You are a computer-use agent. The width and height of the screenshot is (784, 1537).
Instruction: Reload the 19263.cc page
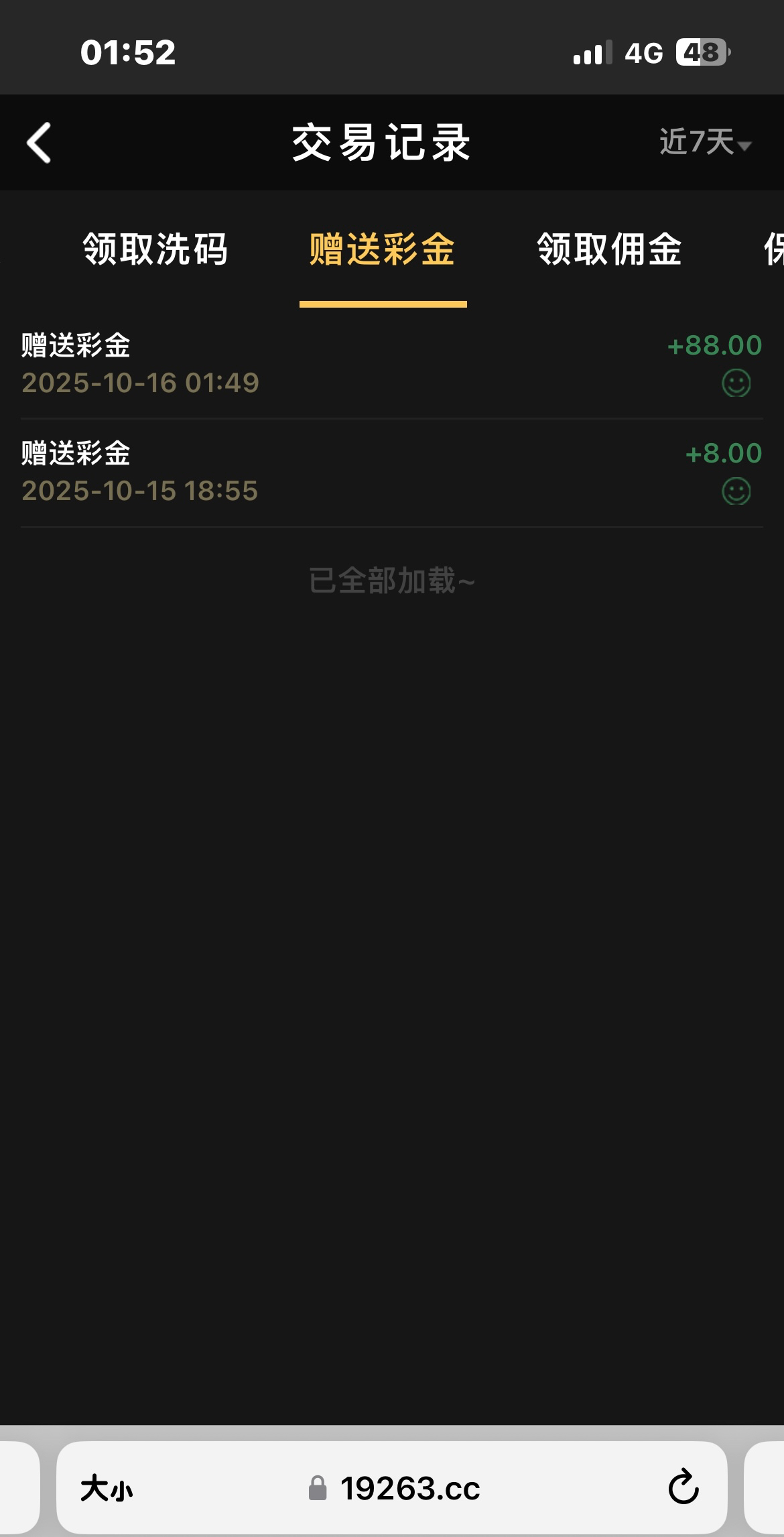(683, 1487)
